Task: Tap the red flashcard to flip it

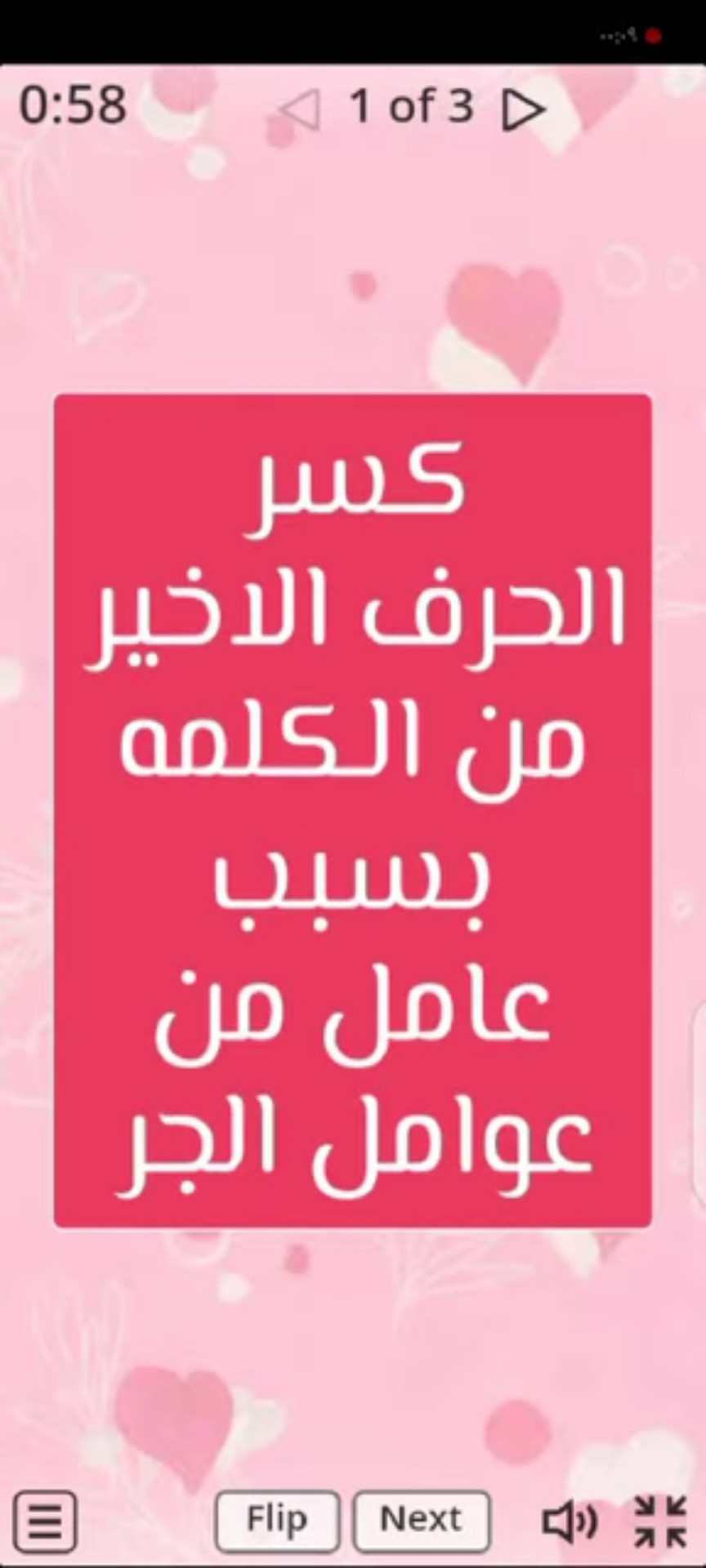Action: pyautogui.click(x=352, y=810)
